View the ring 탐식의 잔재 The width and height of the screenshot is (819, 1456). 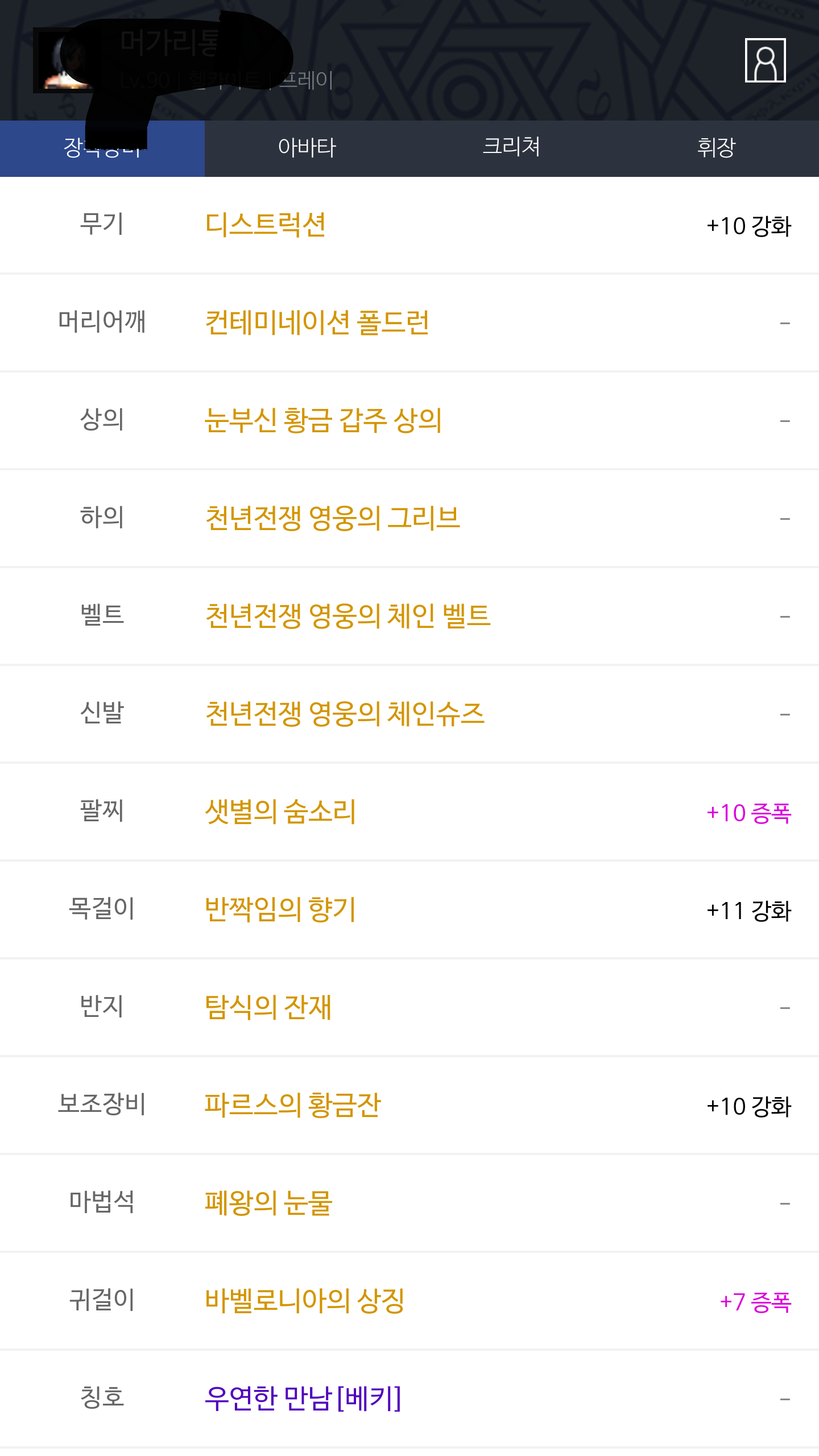(268, 1008)
